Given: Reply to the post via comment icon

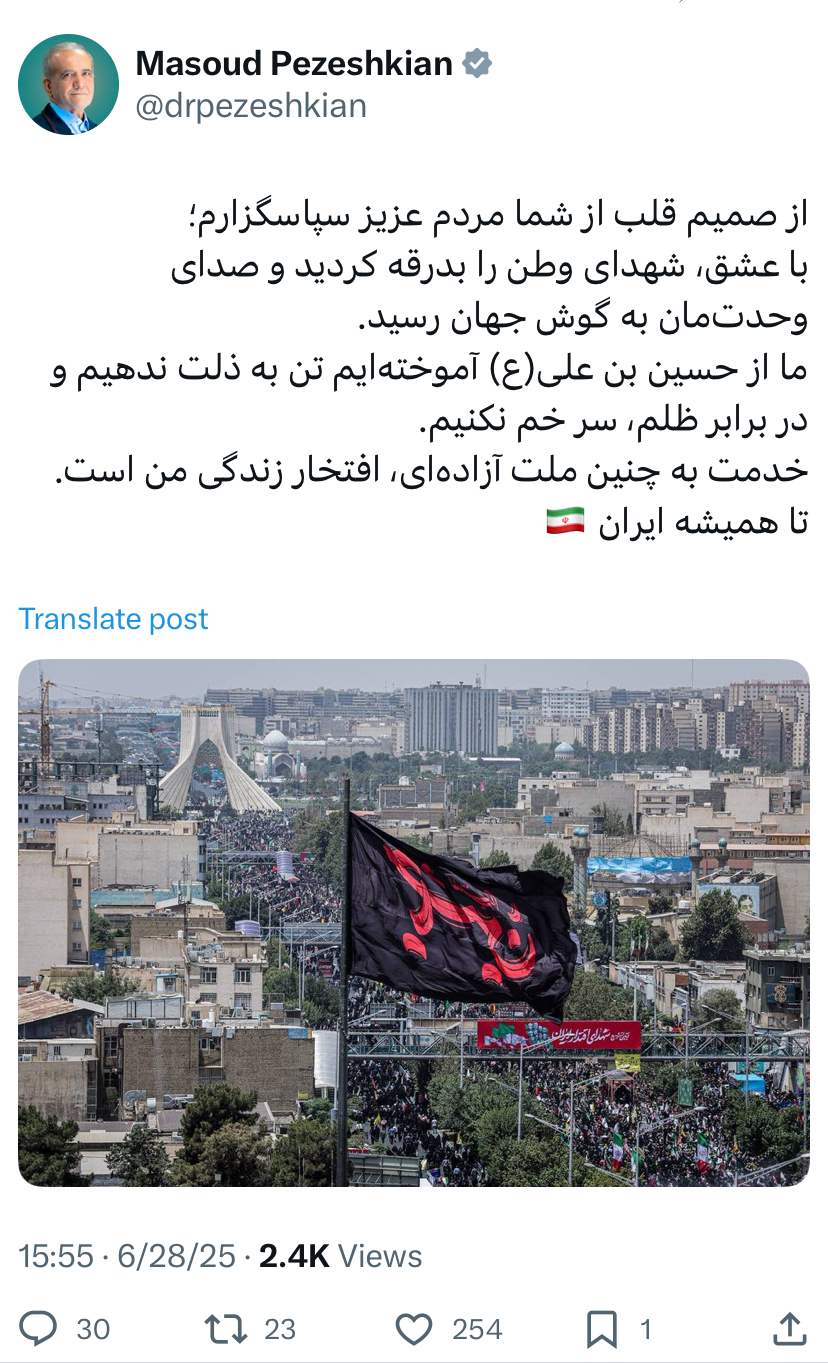Looking at the screenshot, I should pyautogui.click(x=39, y=1329).
